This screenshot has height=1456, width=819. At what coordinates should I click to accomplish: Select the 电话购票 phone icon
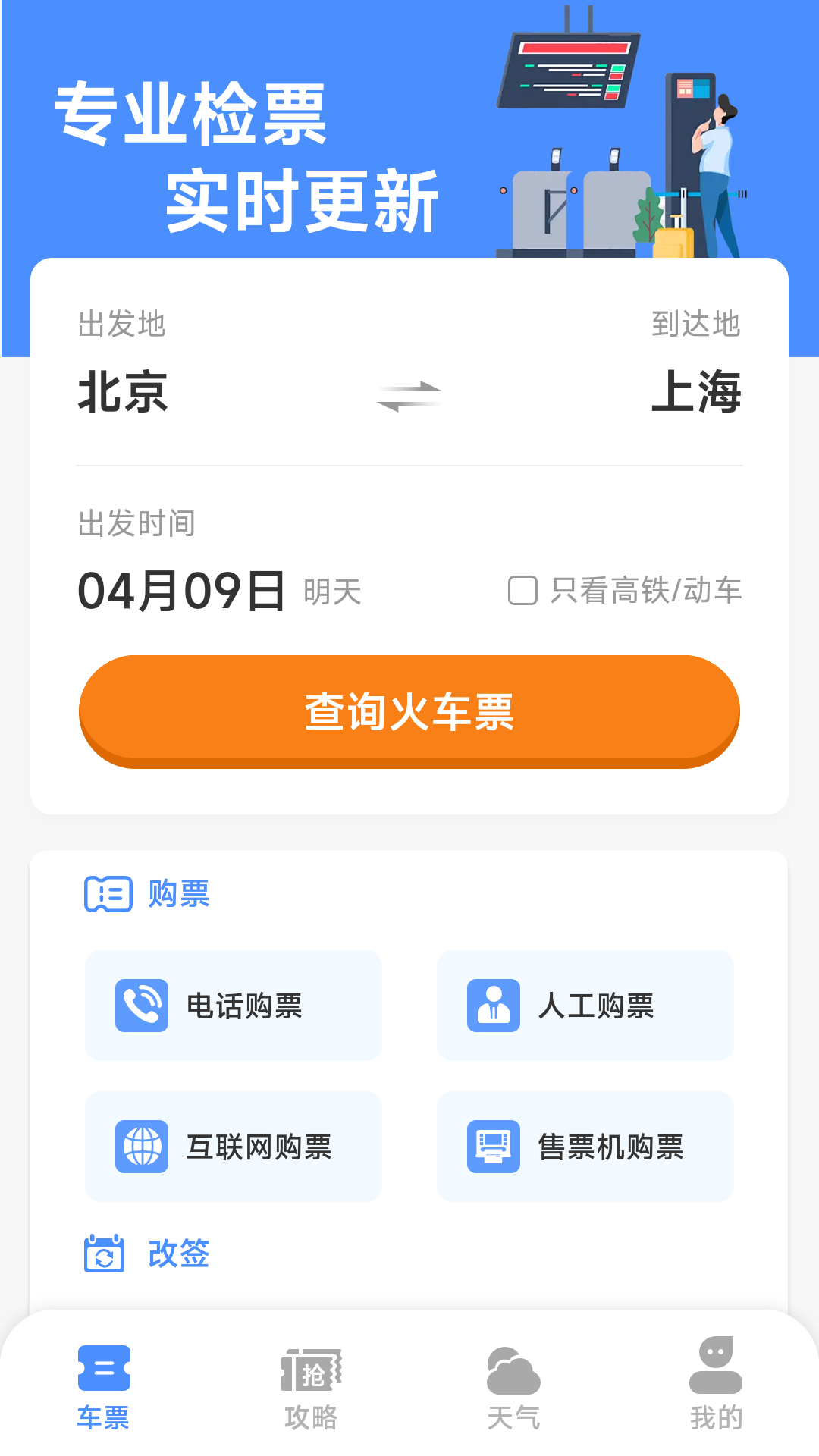[x=141, y=1006]
